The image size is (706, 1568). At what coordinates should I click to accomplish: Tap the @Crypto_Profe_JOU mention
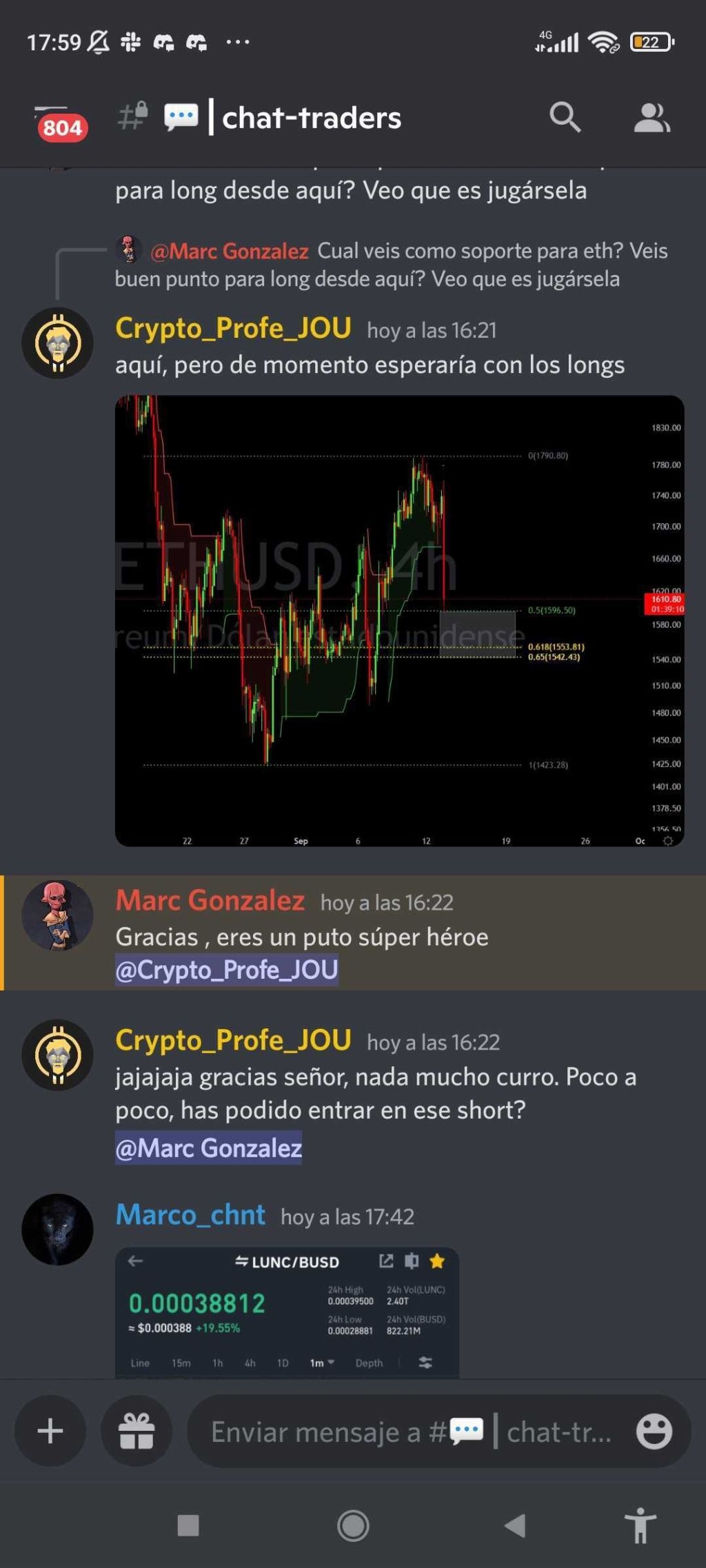226,970
